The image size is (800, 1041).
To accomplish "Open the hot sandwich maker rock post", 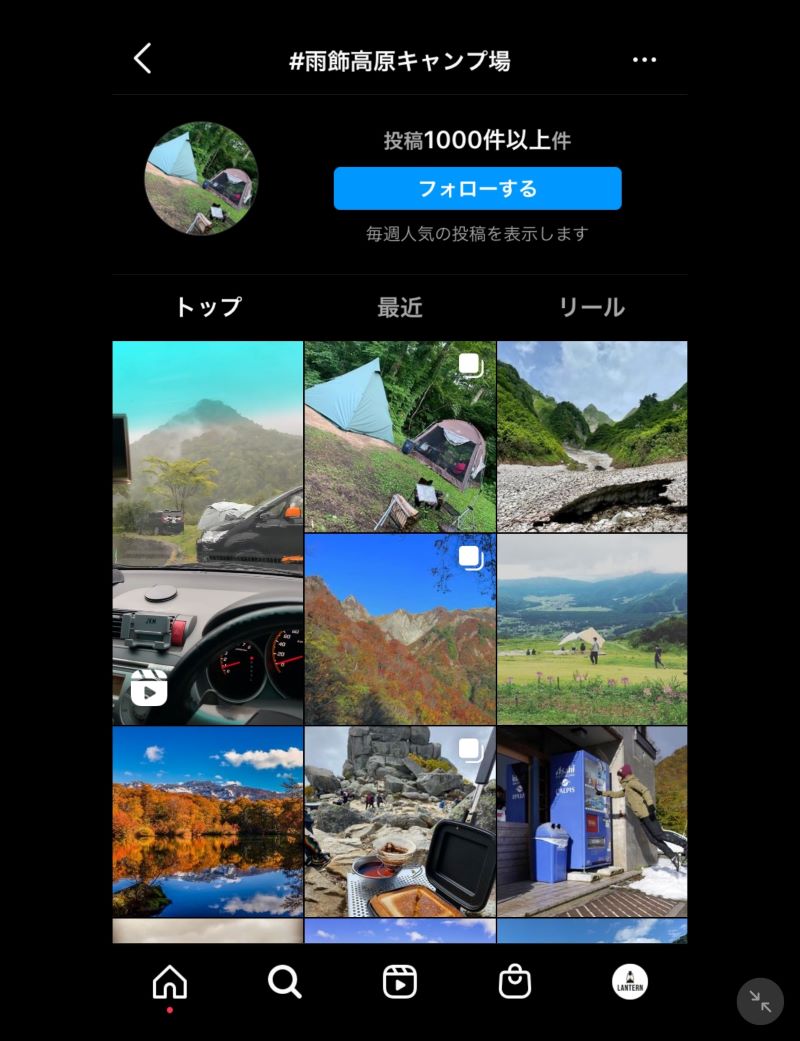I will (400, 821).
